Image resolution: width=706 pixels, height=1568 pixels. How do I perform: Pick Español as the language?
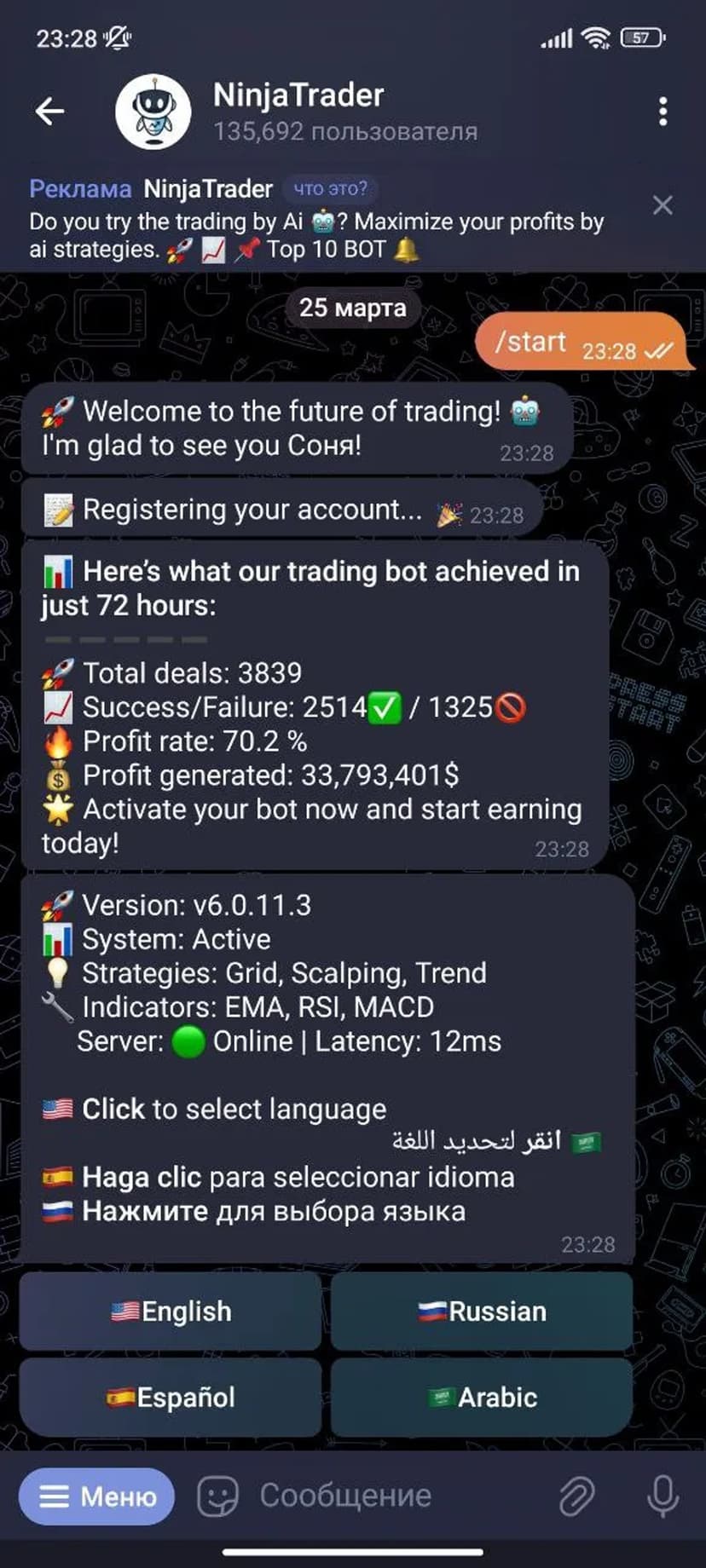tap(171, 1398)
